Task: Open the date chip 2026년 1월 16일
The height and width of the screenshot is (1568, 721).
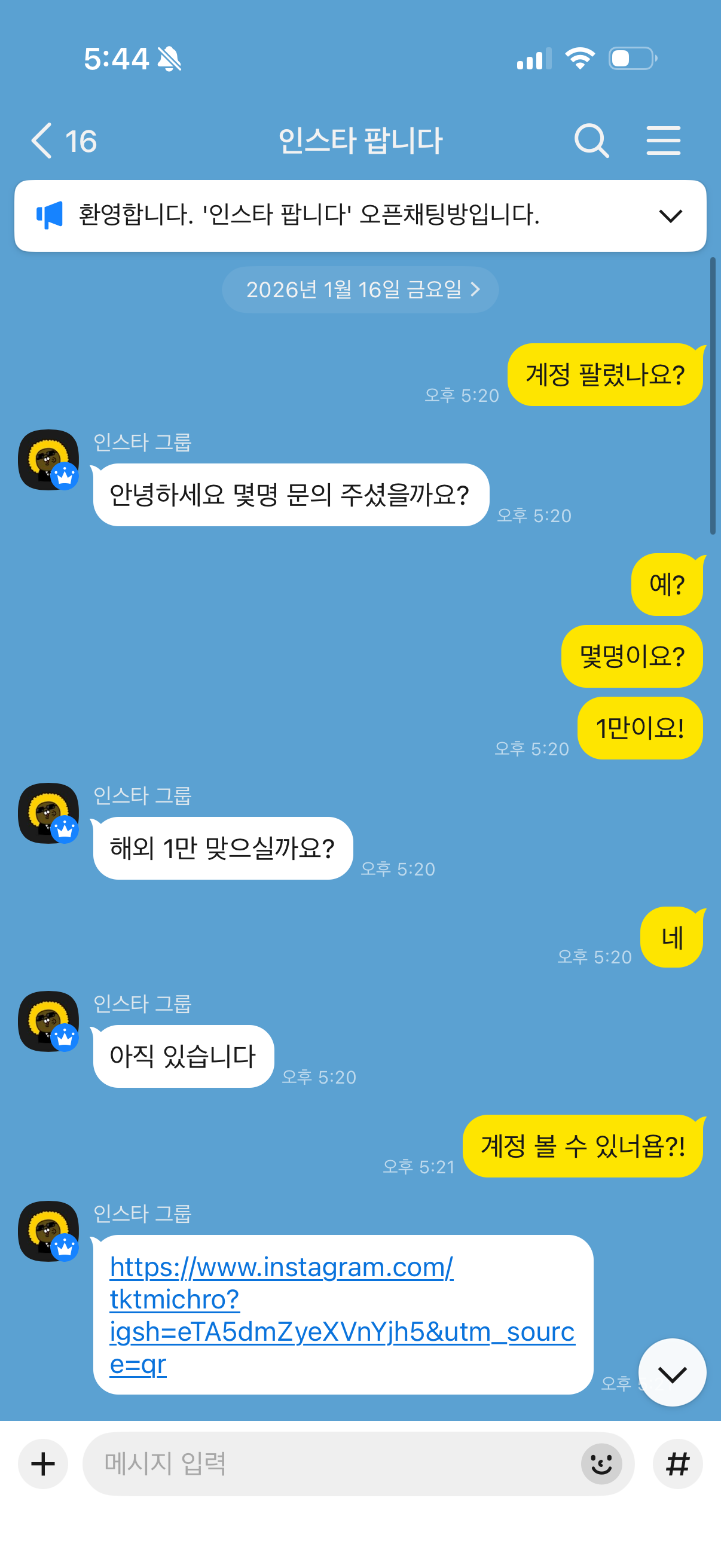Action: click(360, 289)
